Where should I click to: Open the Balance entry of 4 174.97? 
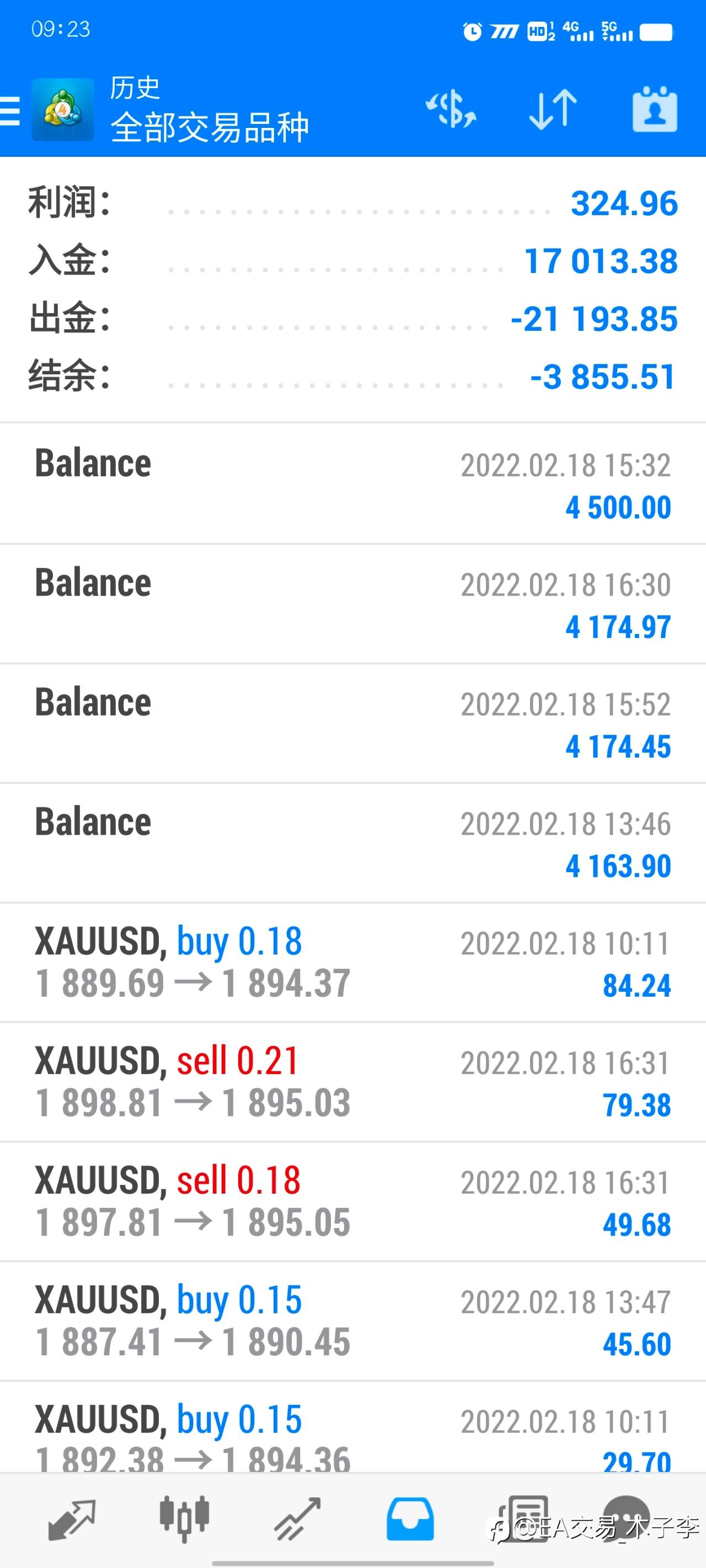tap(354, 604)
